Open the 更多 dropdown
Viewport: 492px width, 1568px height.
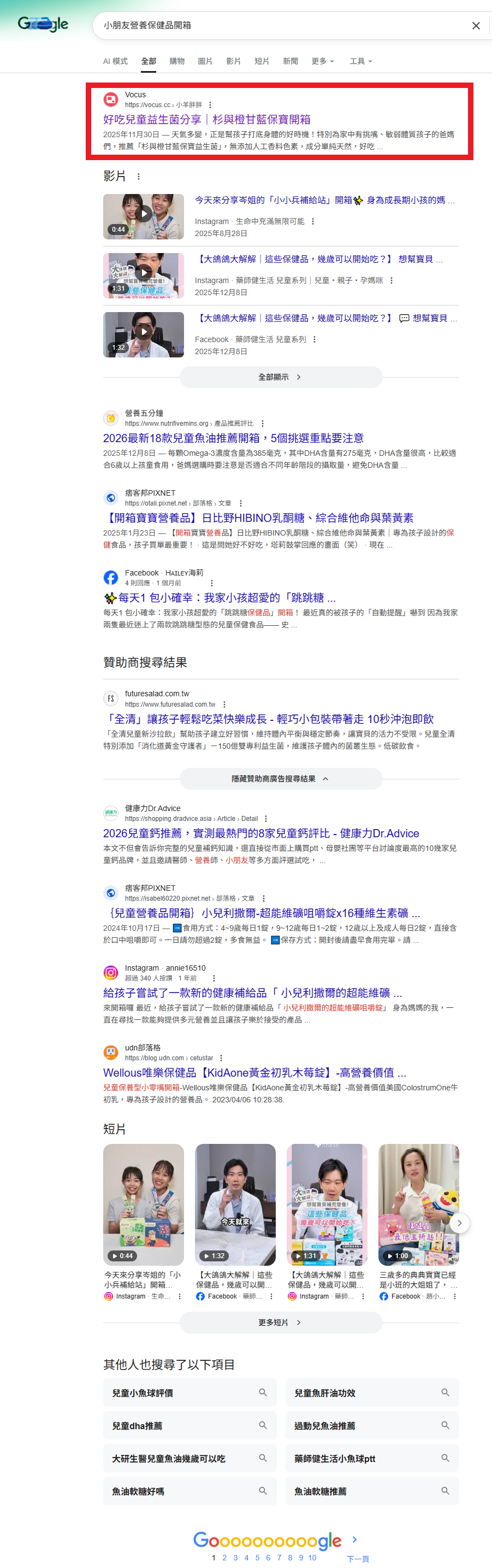[x=322, y=61]
